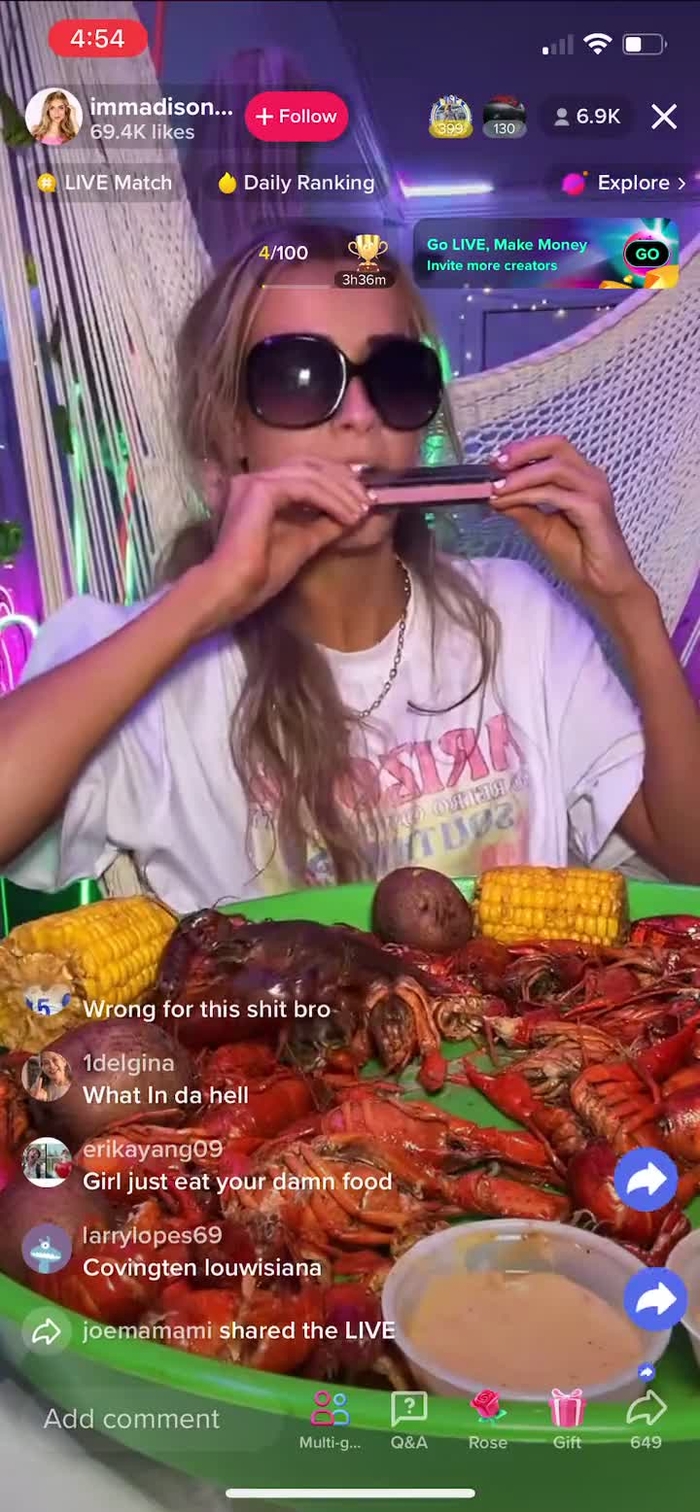The image size is (700, 1512).
Task: Open the Q&A panel
Action: coord(409,1418)
